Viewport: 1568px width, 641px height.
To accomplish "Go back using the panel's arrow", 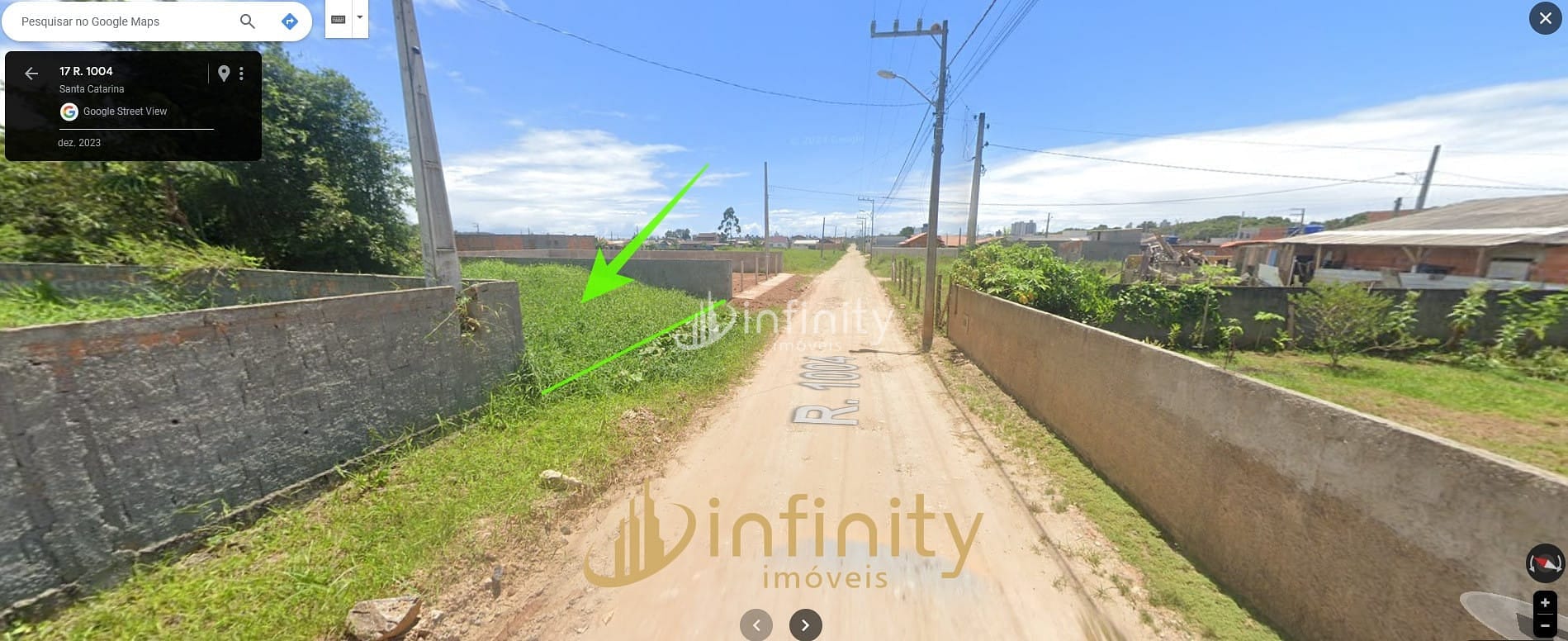I will [x=31, y=74].
